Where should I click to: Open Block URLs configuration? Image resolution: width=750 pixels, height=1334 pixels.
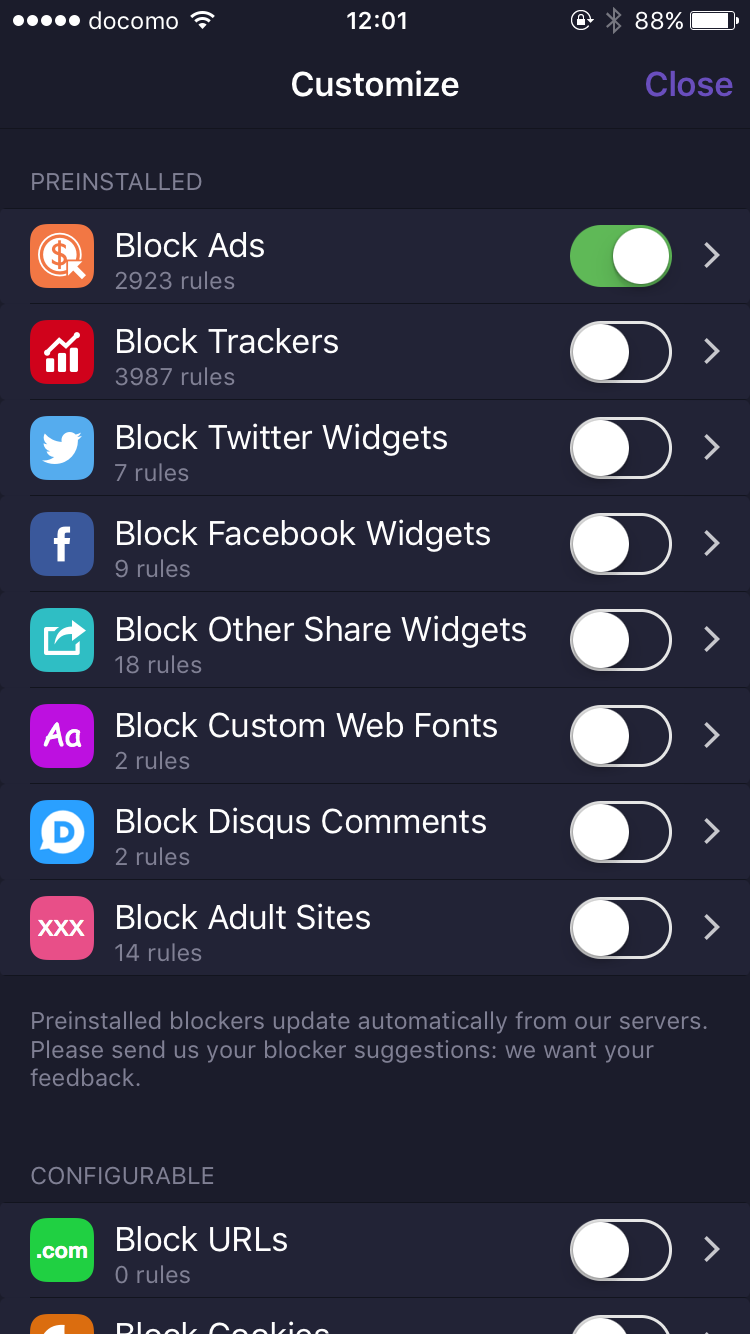(x=712, y=1250)
